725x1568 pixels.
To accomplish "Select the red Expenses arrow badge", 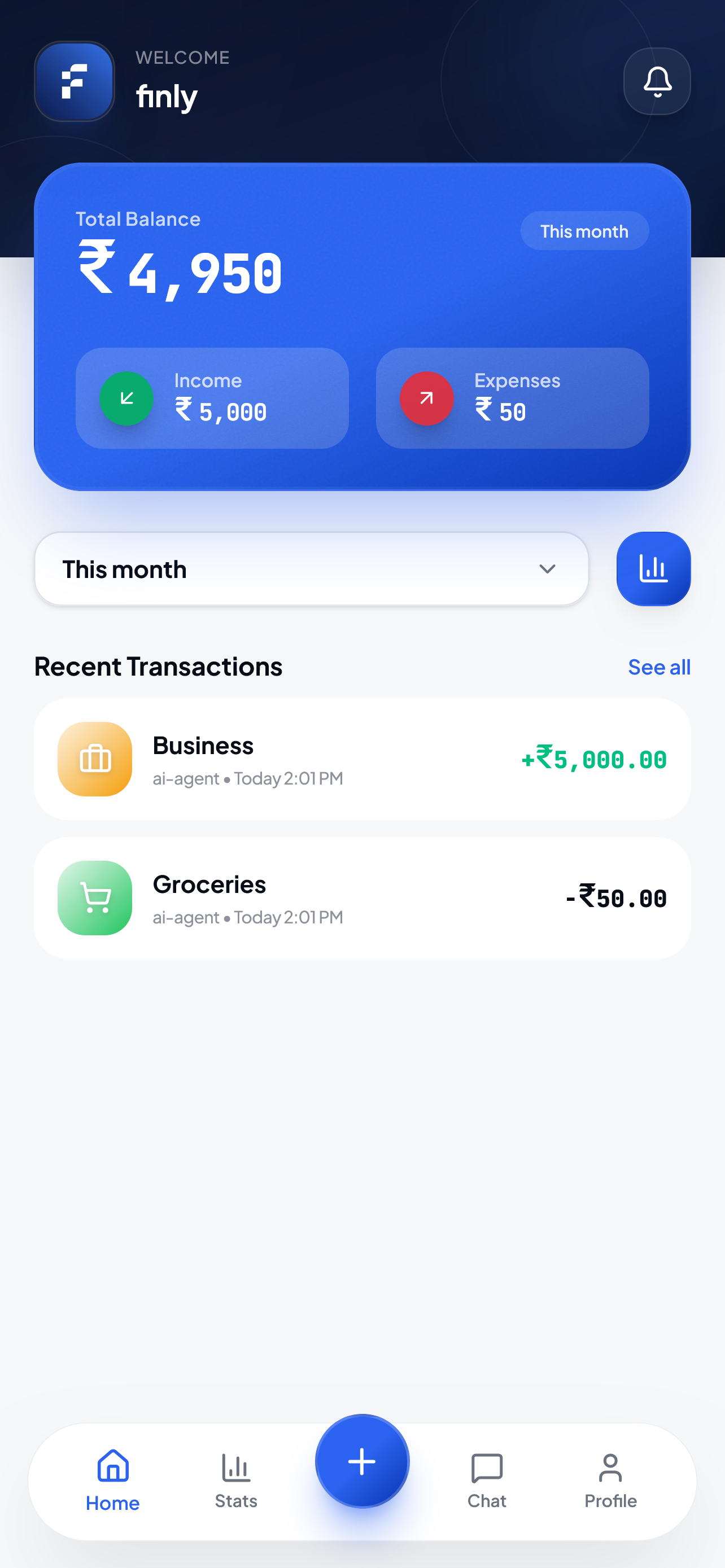I will [x=426, y=397].
